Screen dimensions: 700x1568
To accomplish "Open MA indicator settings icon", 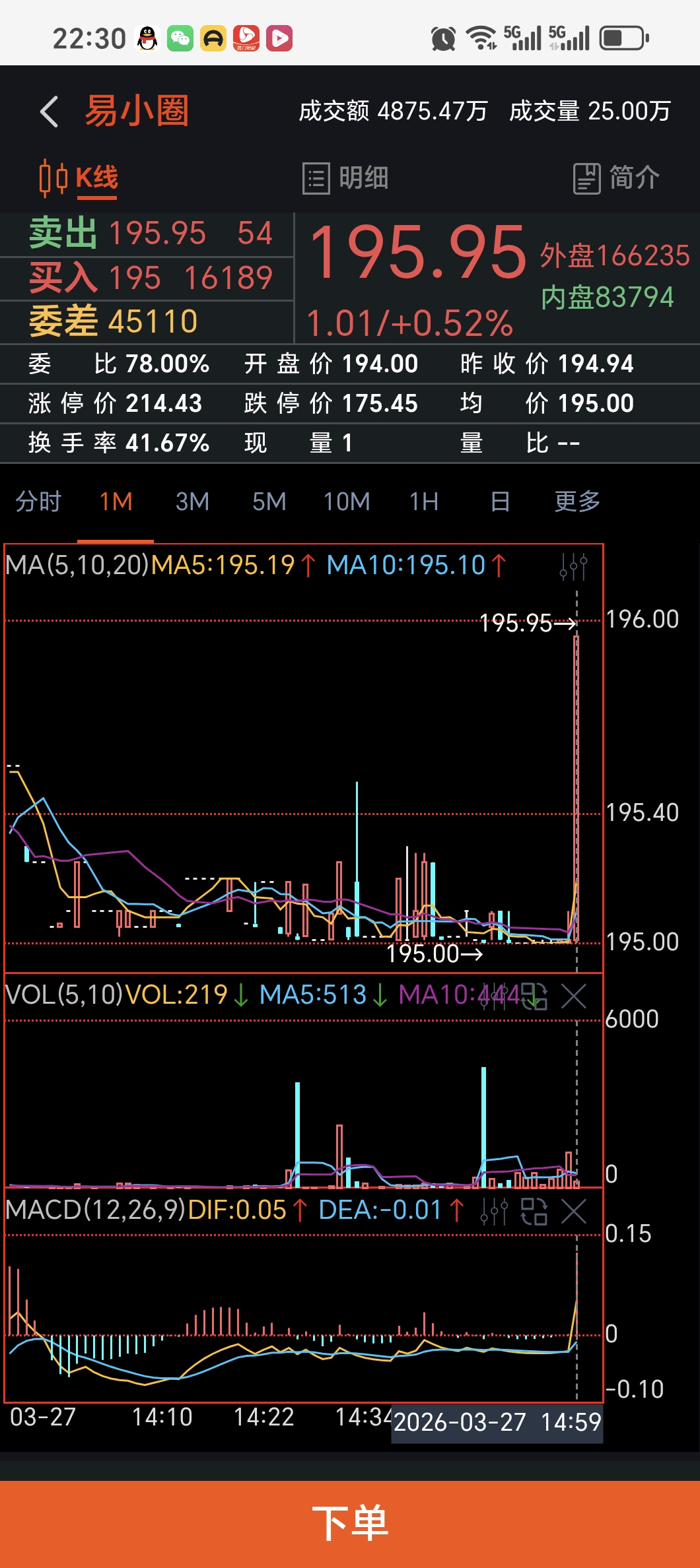I will click(x=573, y=566).
